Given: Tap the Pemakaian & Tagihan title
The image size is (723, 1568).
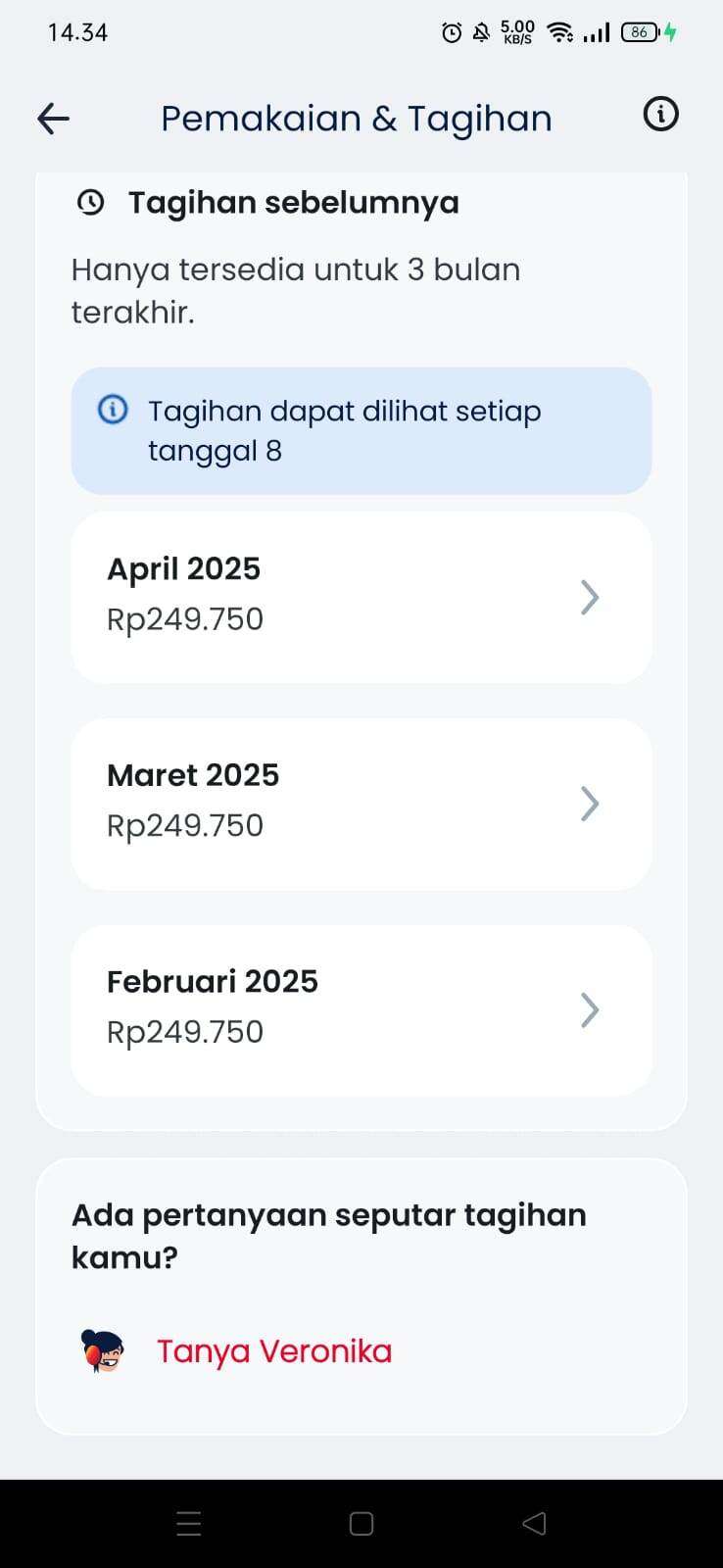Looking at the screenshot, I should tap(357, 118).
